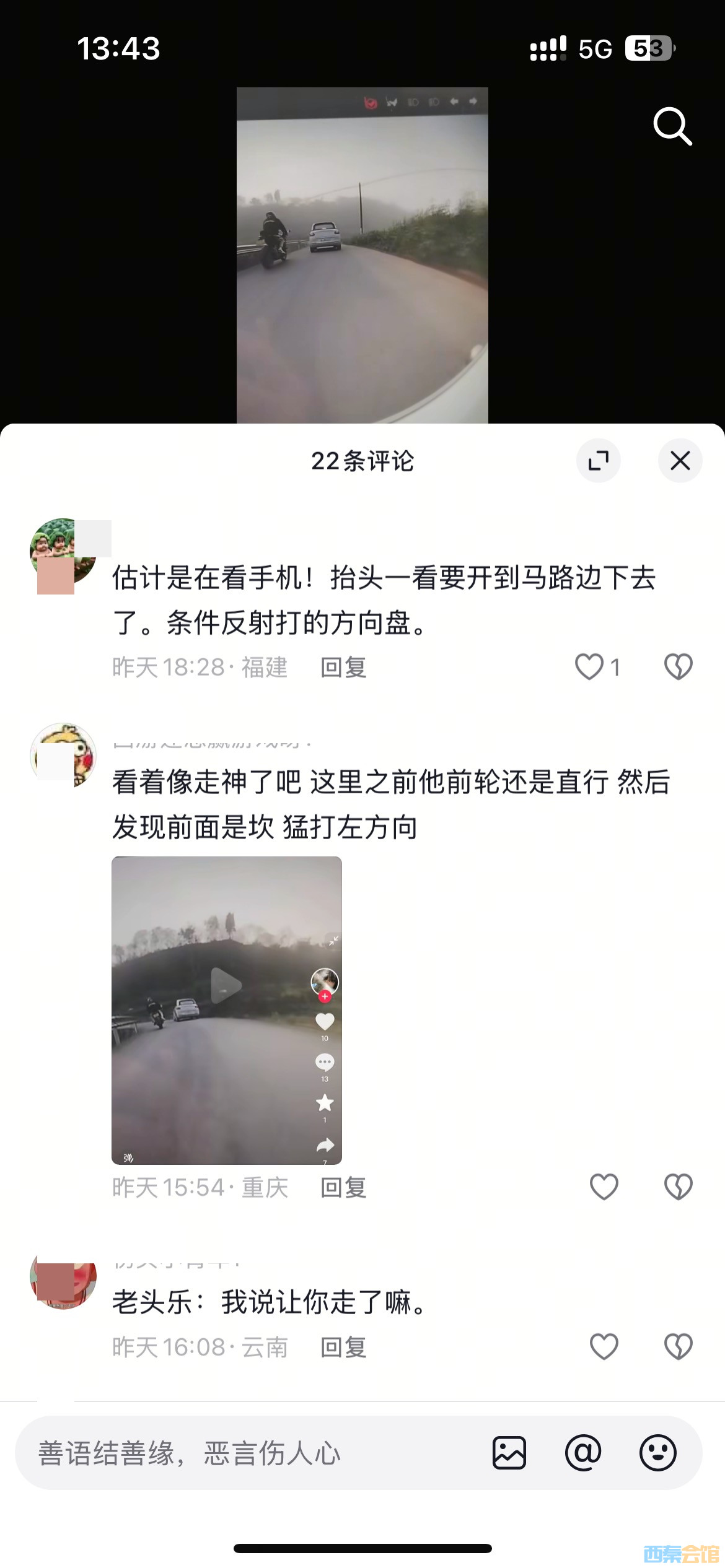Close the comments panel
725x1568 pixels.
[x=680, y=461]
